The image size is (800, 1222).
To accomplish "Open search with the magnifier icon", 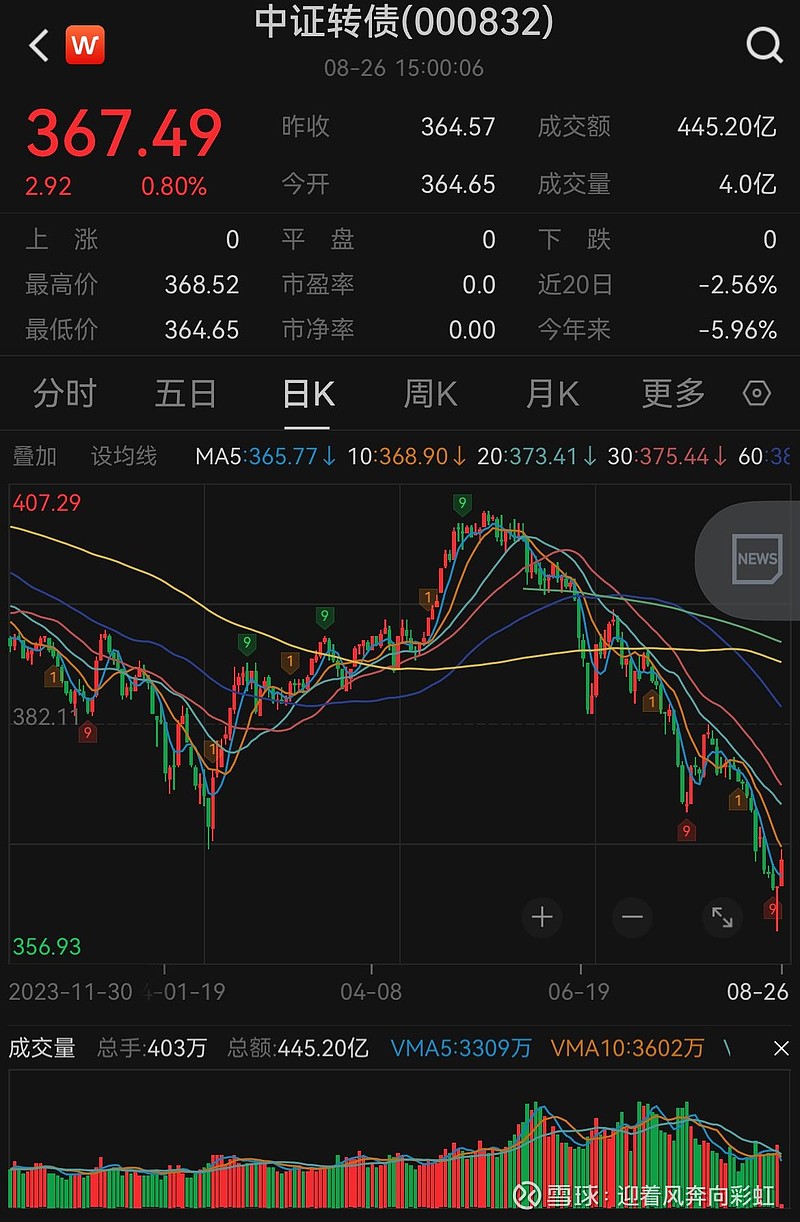I will (765, 45).
